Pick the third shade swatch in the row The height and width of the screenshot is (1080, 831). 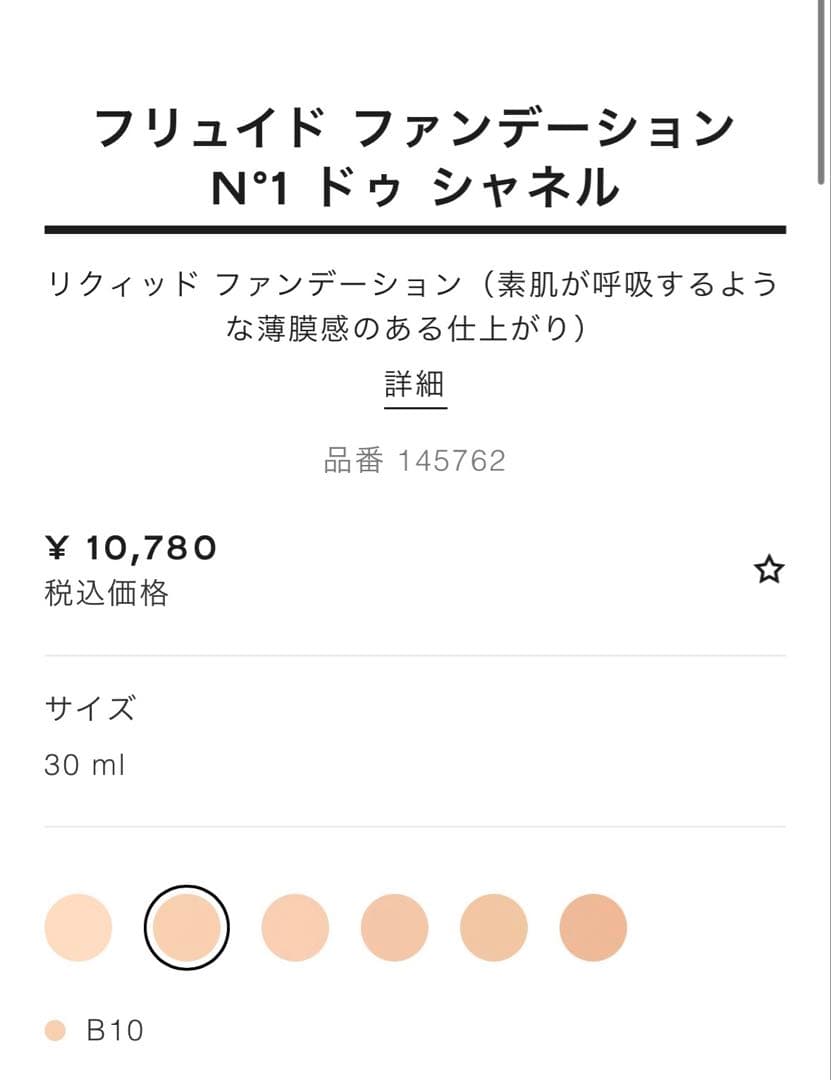tap(295, 928)
